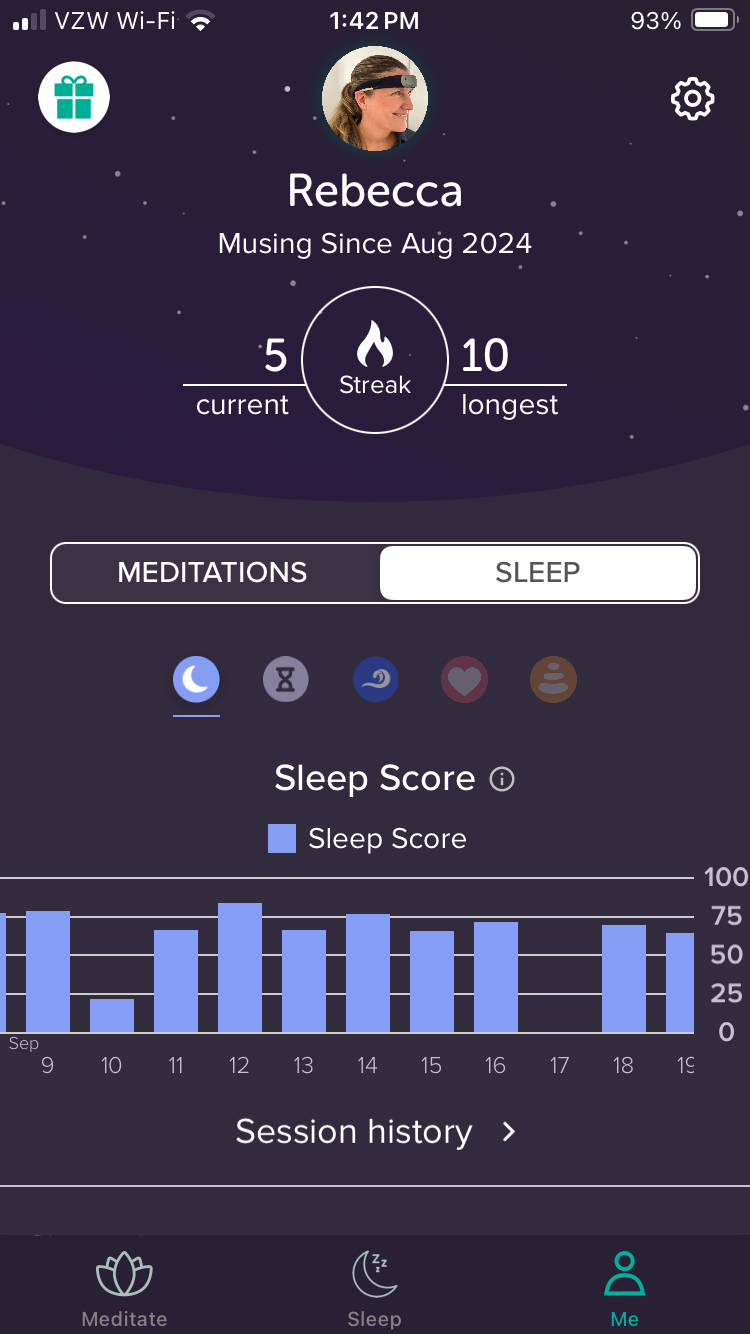Image resolution: width=750 pixels, height=1334 pixels.
Task: Switch to the Meditations segment
Action: click(x=213, y=573)
